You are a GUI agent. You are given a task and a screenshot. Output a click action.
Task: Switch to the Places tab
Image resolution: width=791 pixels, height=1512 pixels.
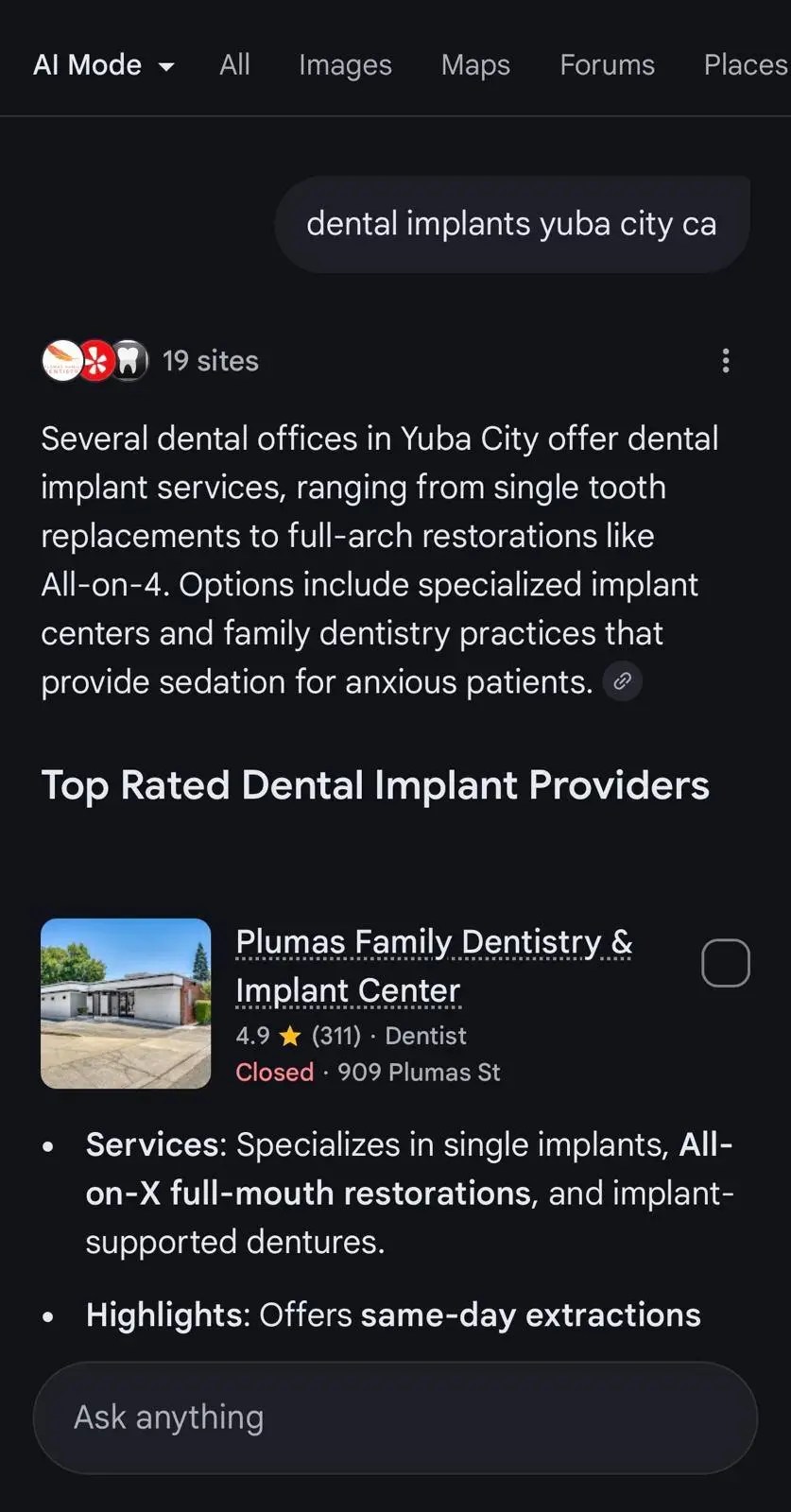click(746, 65)
